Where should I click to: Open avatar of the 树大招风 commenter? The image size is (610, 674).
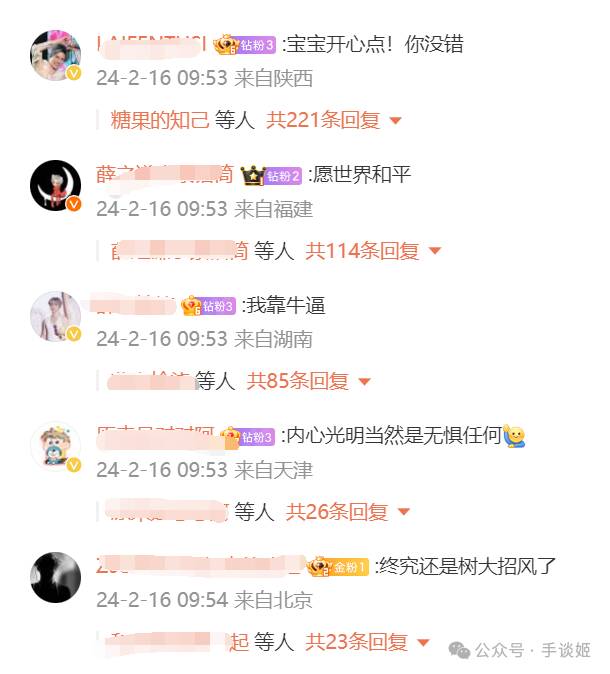(56, 577)
